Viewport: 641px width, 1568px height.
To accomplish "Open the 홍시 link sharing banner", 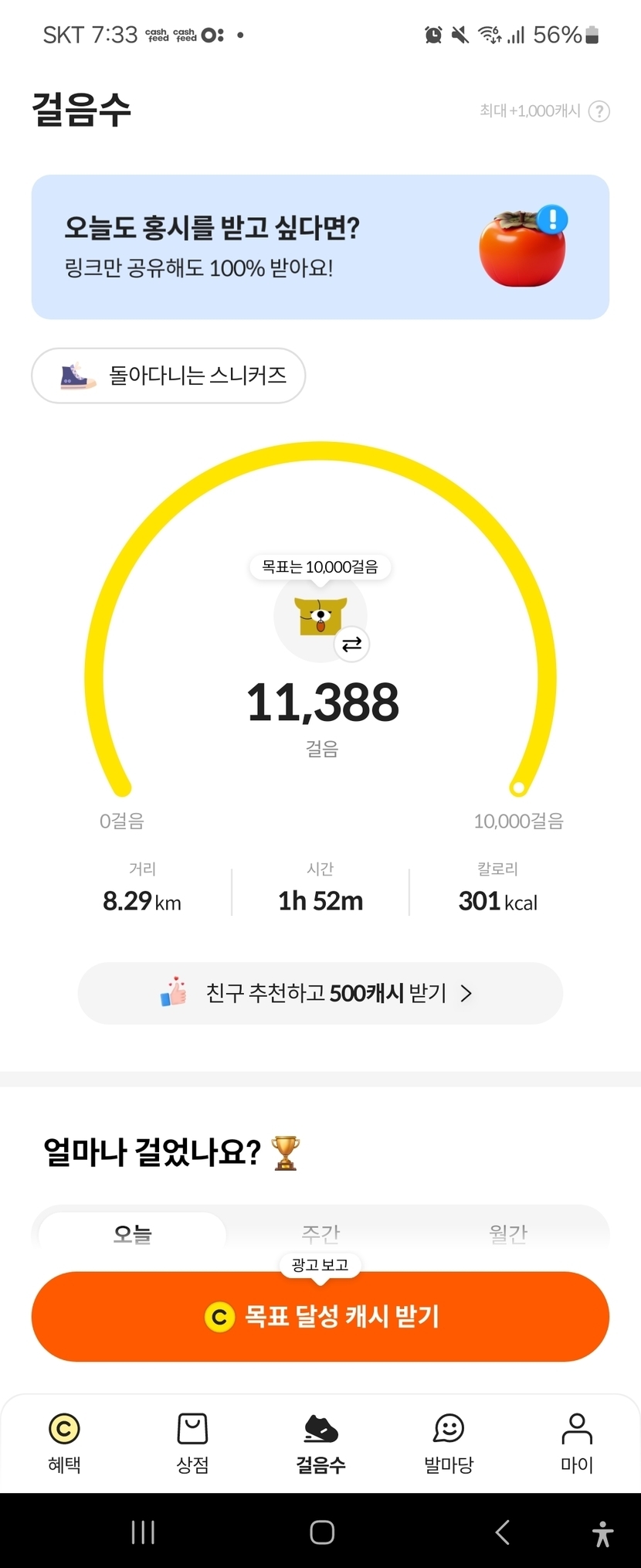I will click(320, 247).
